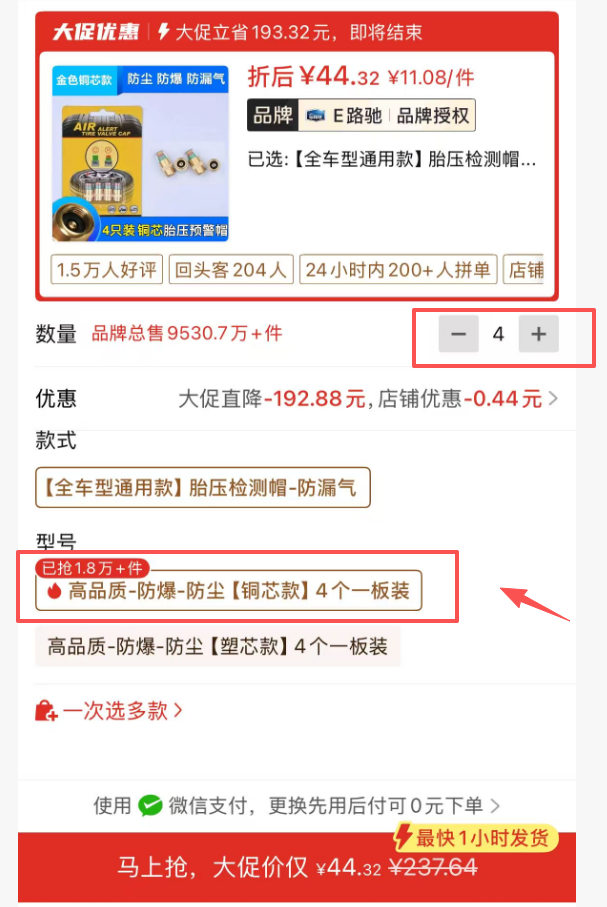This screenshot has height=907, width=607.
Task: Open the E路驰 品牌授权 brand badge
Action: tap(361, 115)
